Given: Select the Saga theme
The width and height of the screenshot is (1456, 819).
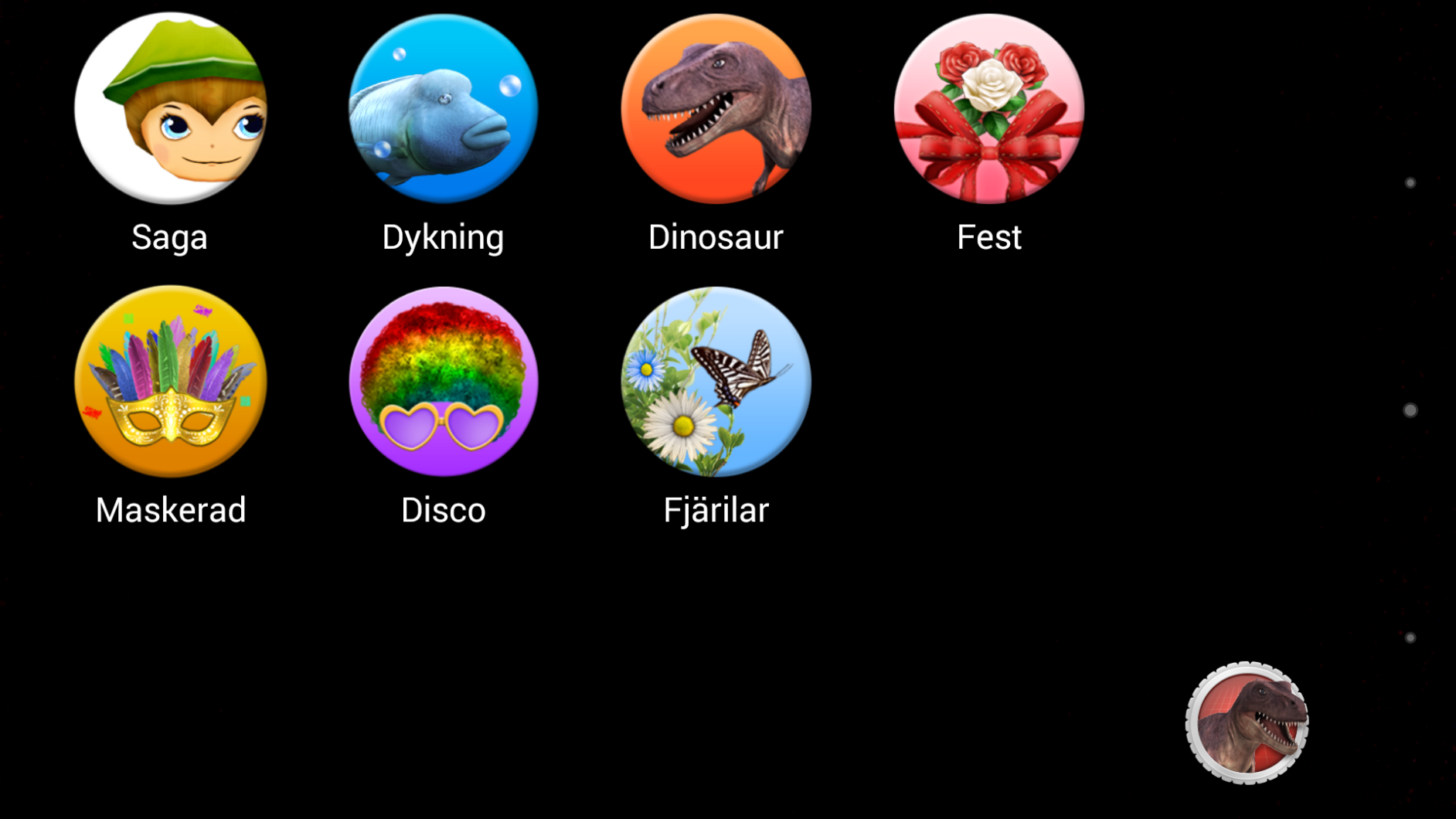Looking at the screenshot, I should point(170,109).
